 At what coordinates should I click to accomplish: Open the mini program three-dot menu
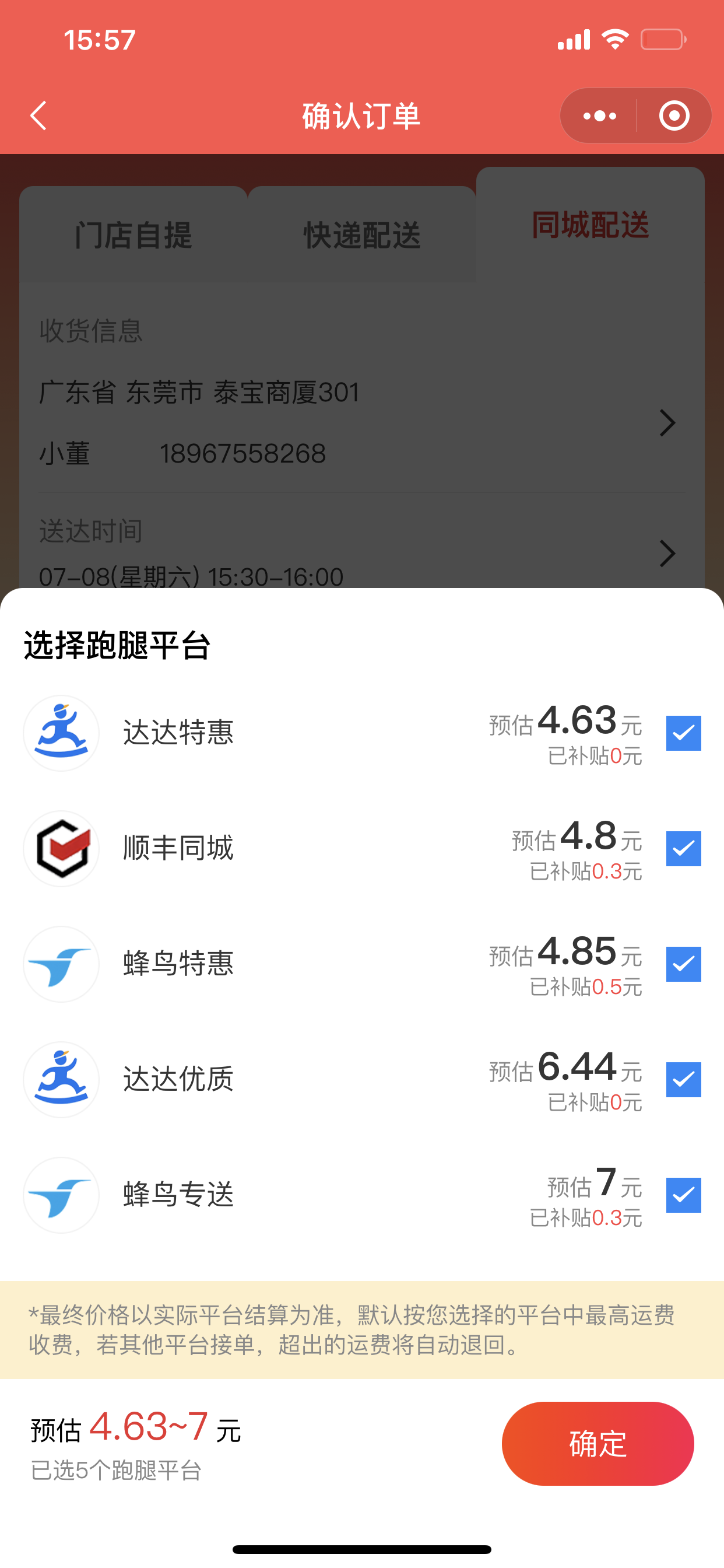pyautogui.click(x=599, y=116)
